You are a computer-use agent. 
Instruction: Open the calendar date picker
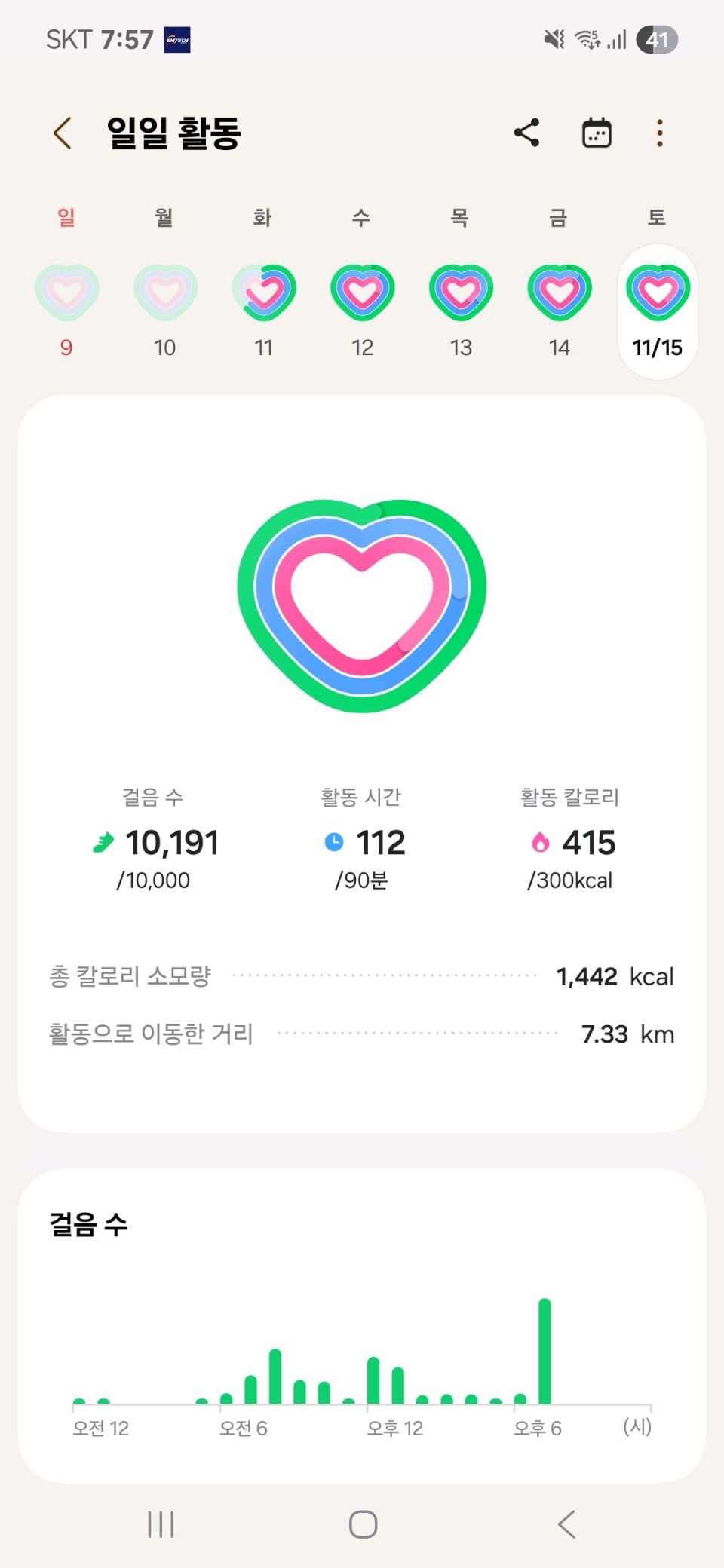tap(597, 133)
